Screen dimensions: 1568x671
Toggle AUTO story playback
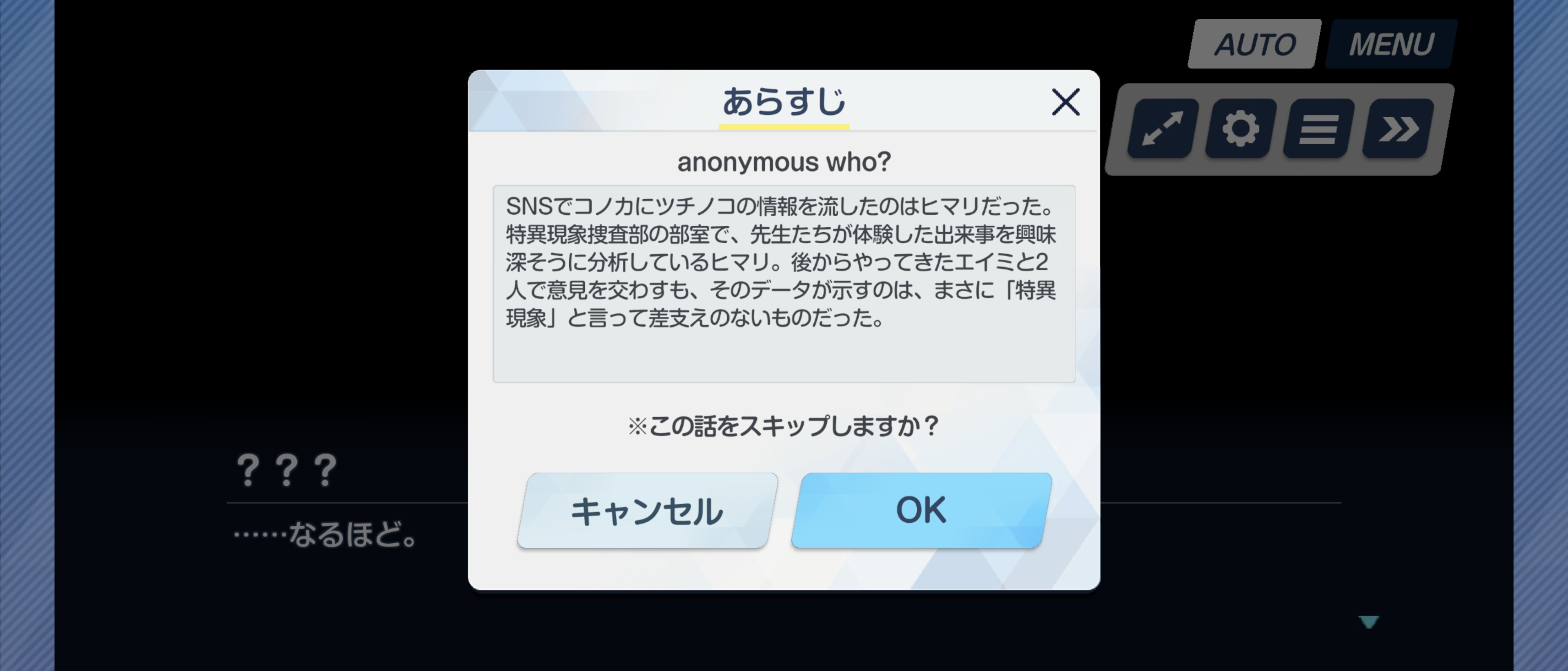click(x=1254, y=44)
